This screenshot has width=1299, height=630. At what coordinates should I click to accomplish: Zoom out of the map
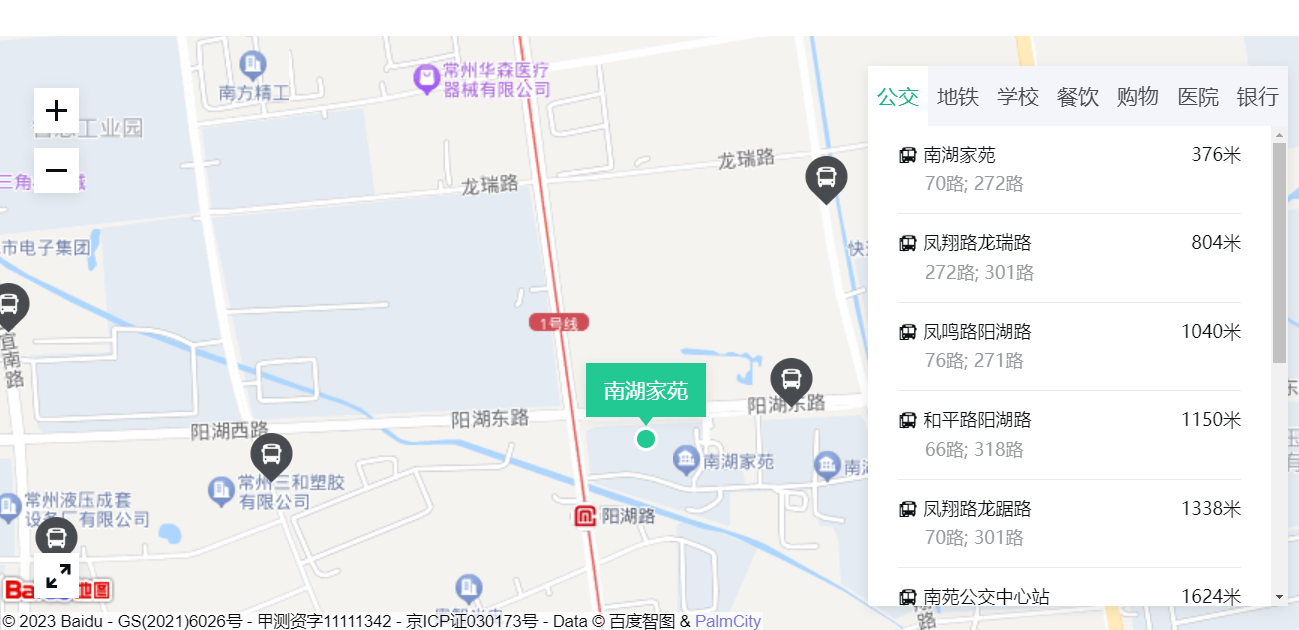[x=56, y=170]
